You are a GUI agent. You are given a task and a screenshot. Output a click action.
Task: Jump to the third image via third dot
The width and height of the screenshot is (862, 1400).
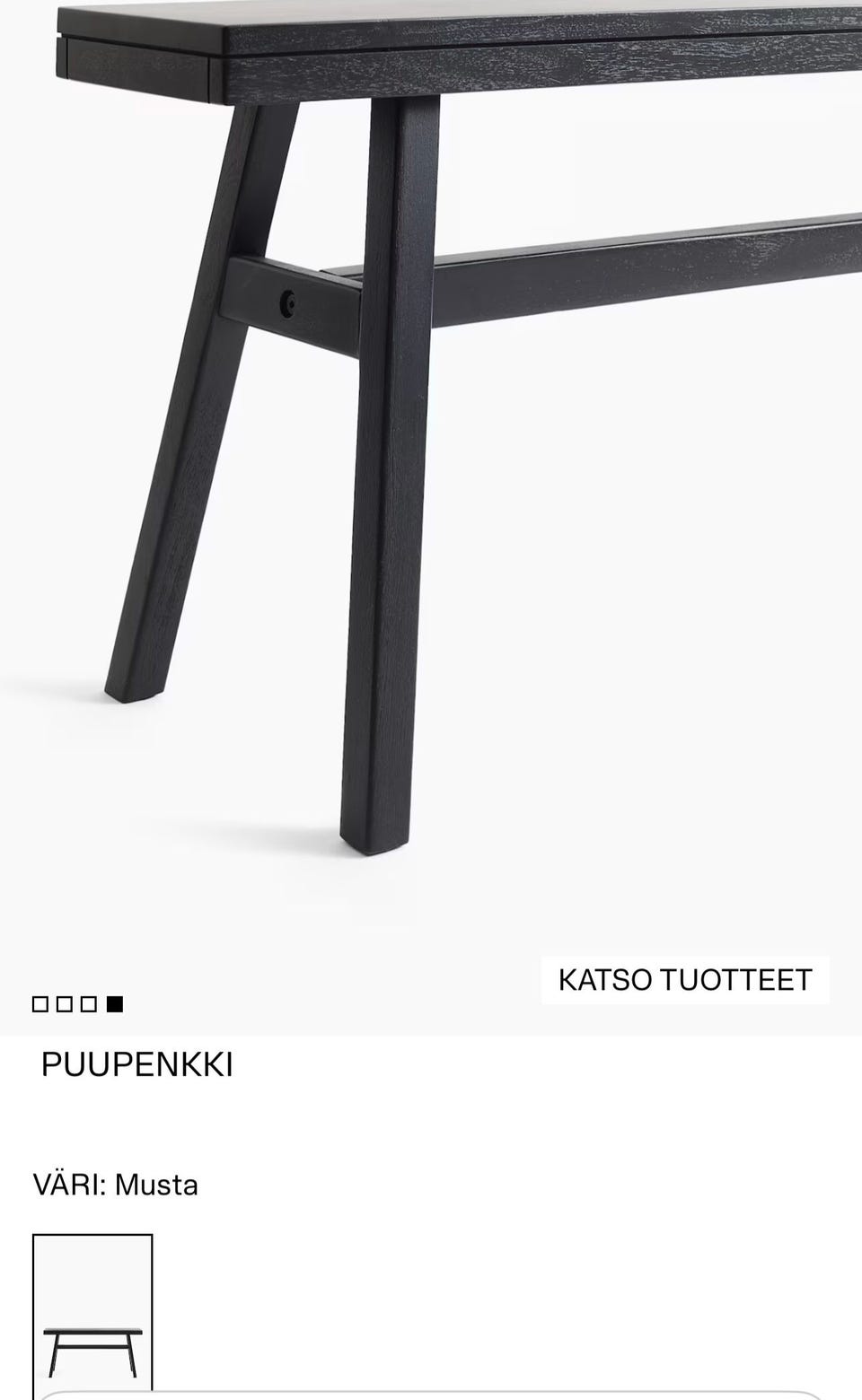[88, 1002]
